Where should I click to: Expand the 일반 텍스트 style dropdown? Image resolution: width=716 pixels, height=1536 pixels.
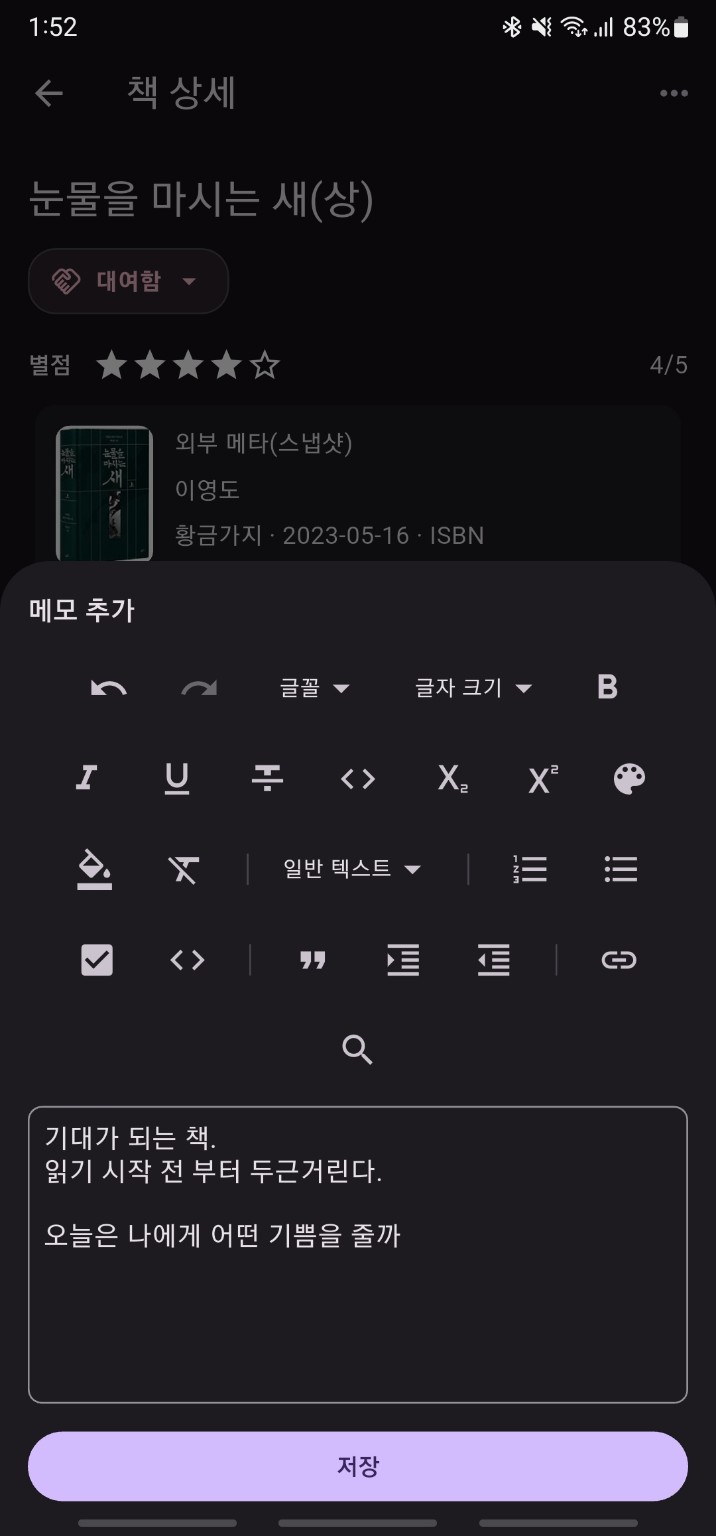[x=352, y=869]
